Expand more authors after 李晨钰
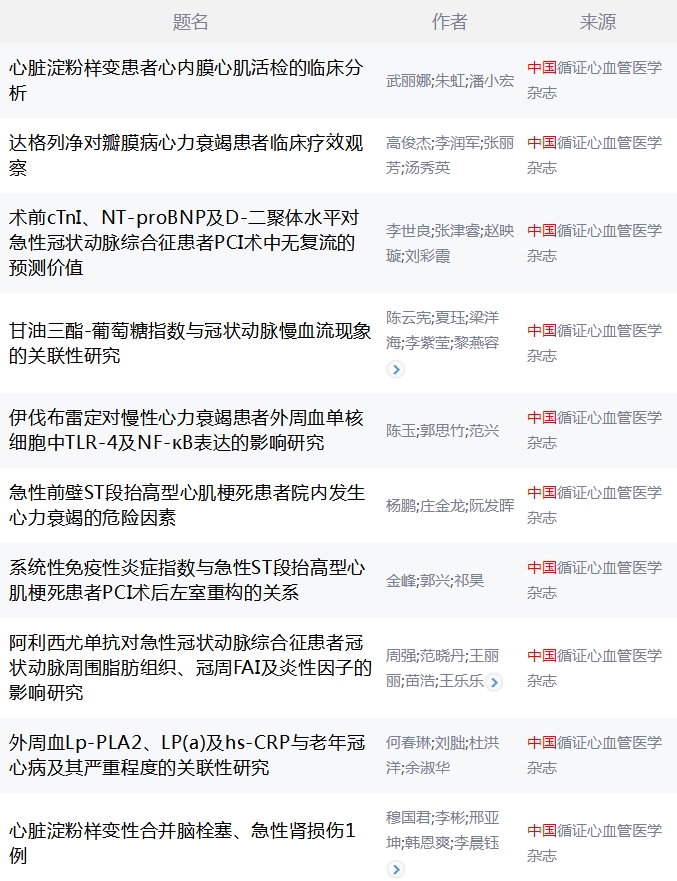 click(396, 869)
